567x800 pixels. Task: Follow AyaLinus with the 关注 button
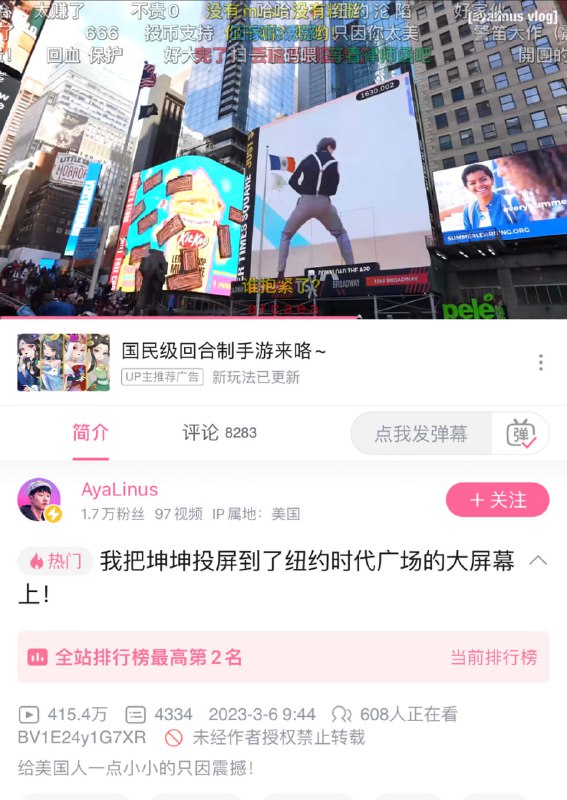tap(498, 500)
